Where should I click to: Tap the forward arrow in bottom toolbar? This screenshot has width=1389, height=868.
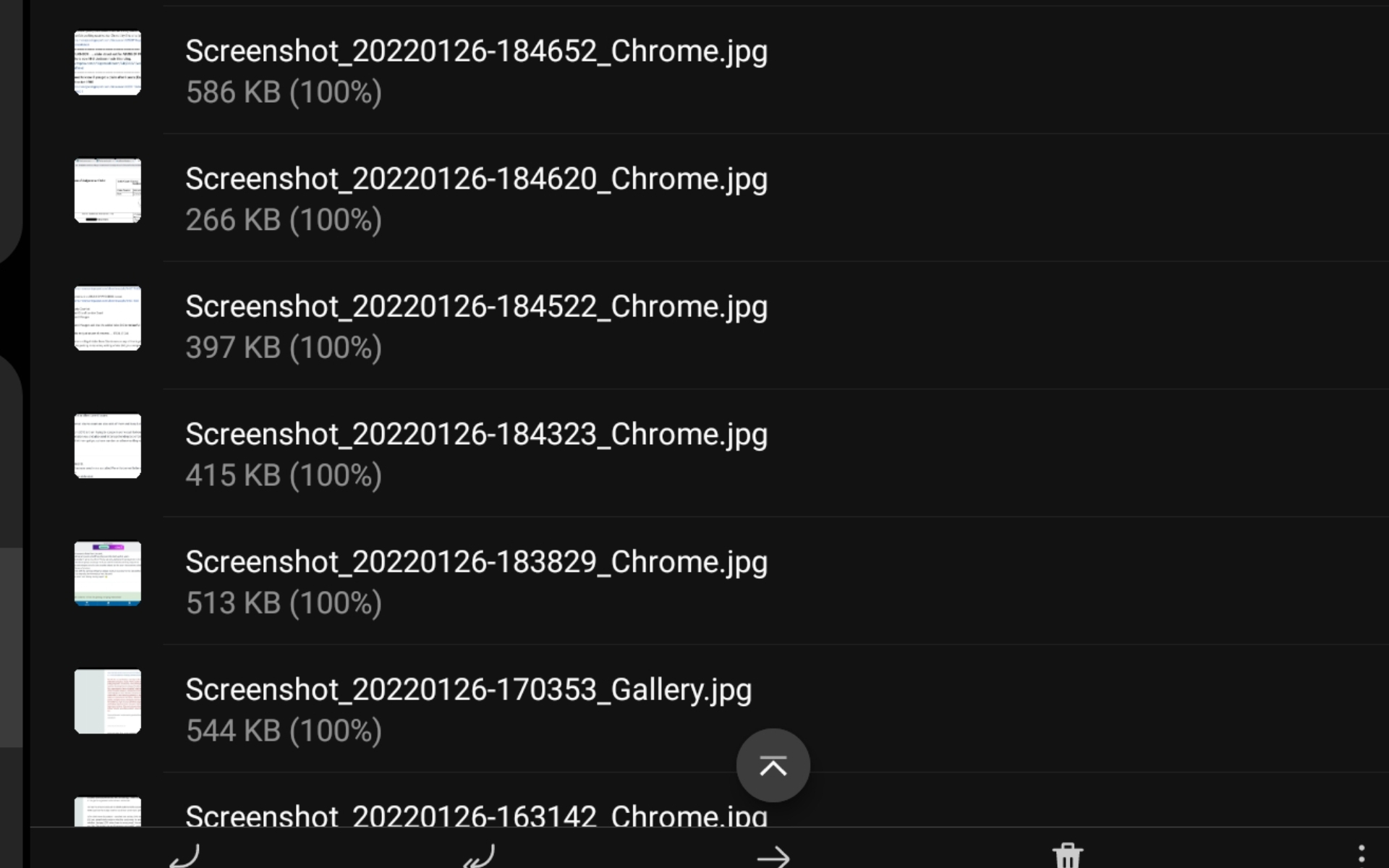point(773,856)
